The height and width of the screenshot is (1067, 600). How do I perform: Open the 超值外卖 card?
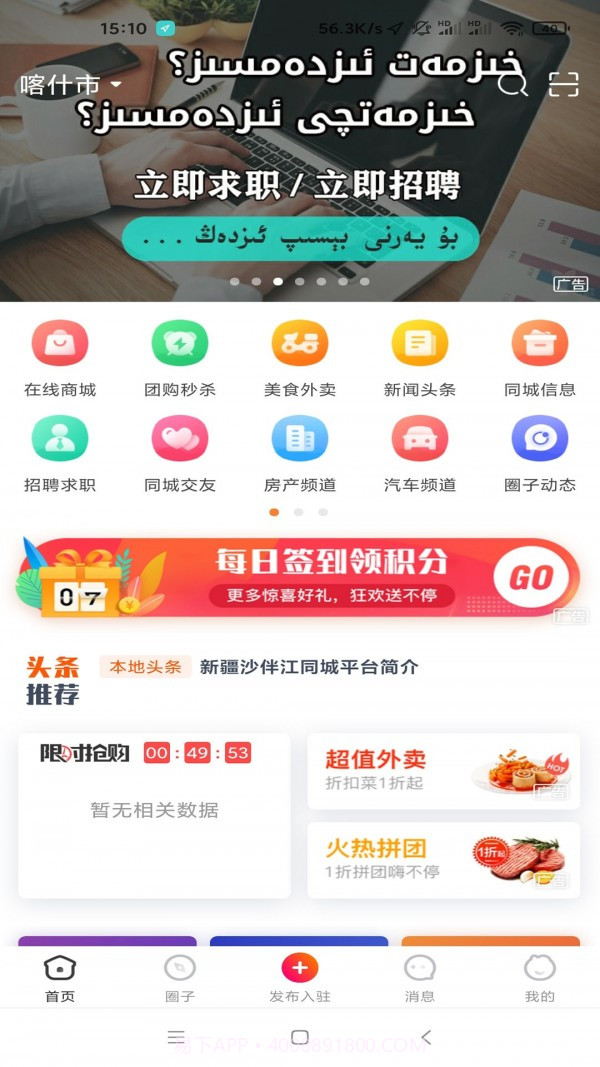click(x=443, y=771)
